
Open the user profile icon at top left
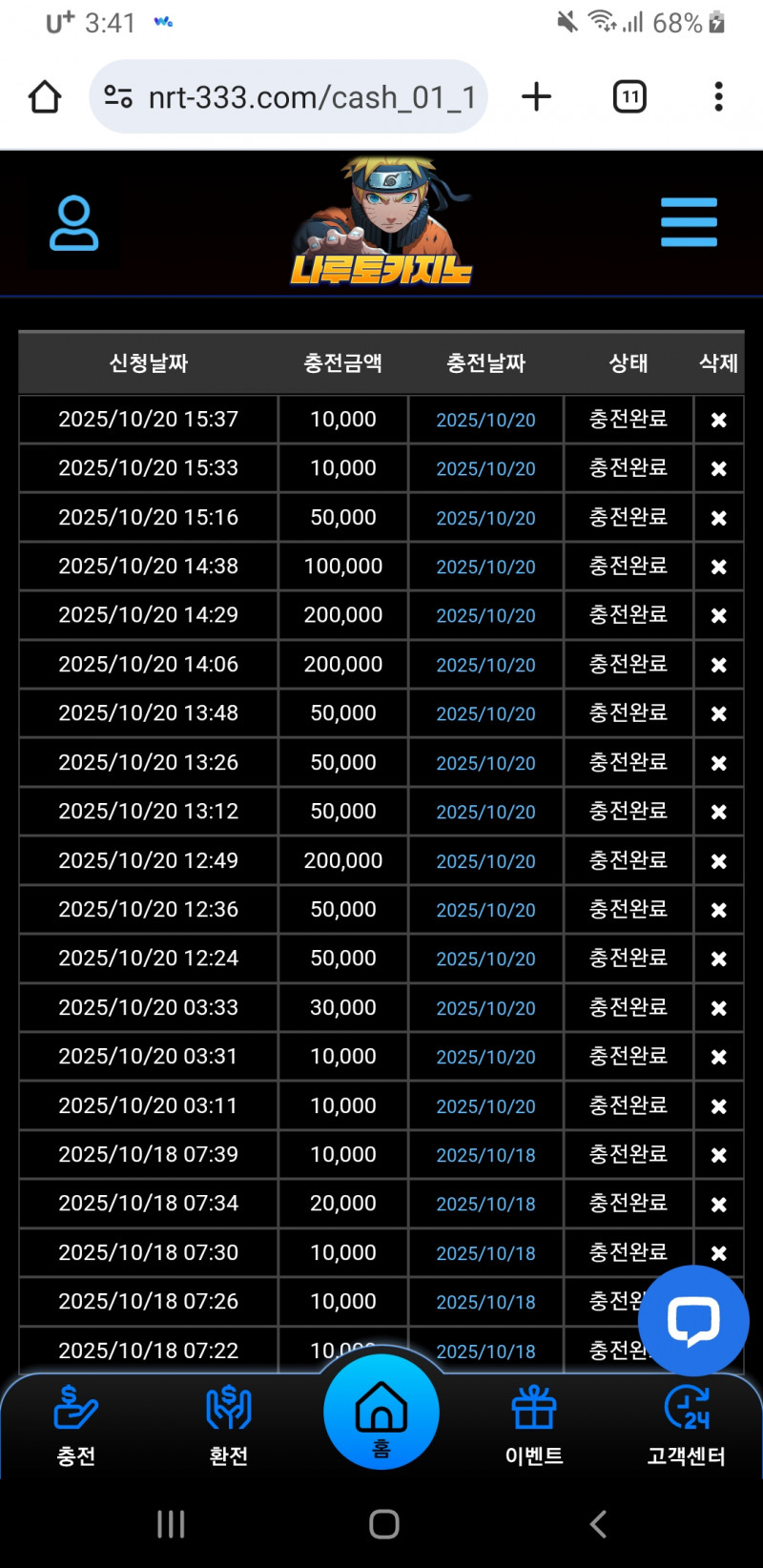tap(73, 221)
